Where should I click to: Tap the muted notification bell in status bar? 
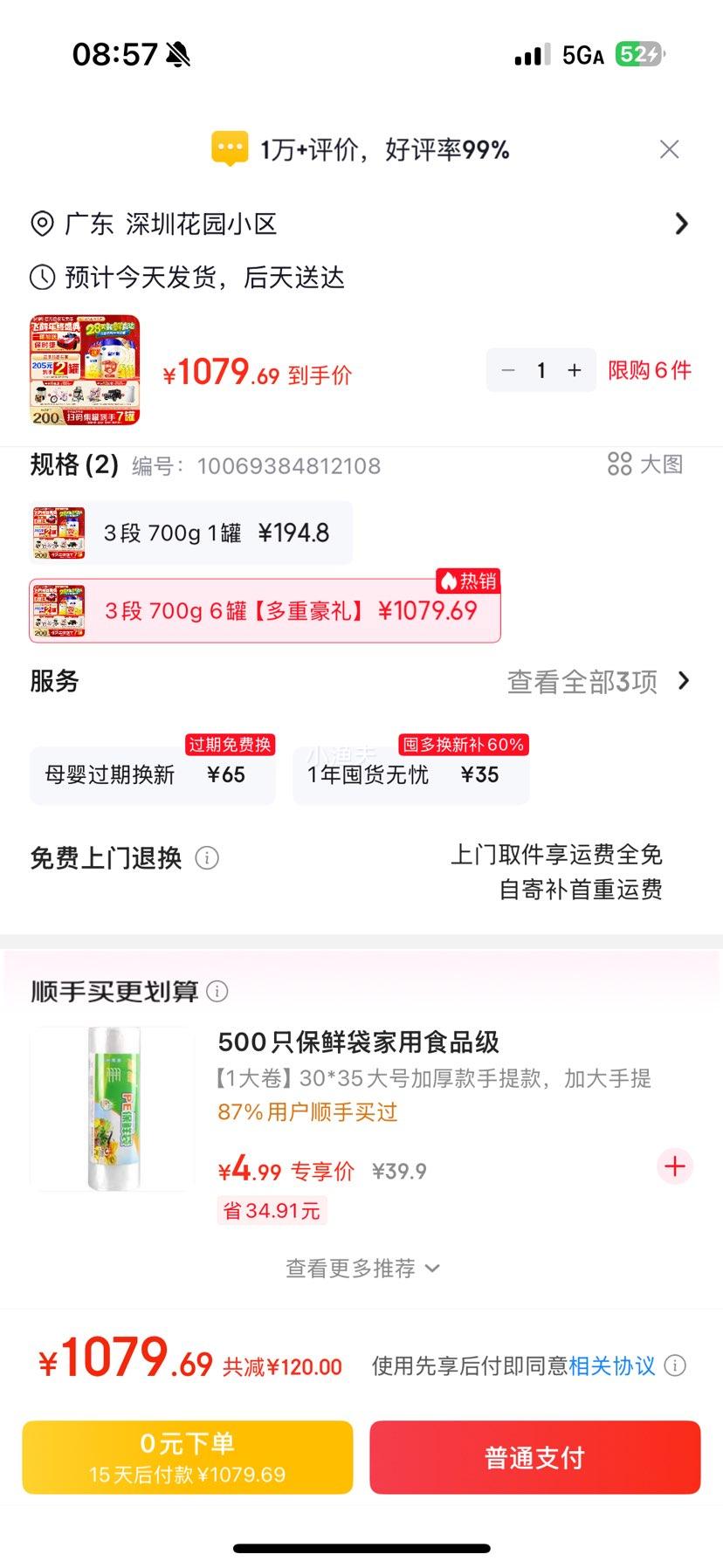(176, 53)
